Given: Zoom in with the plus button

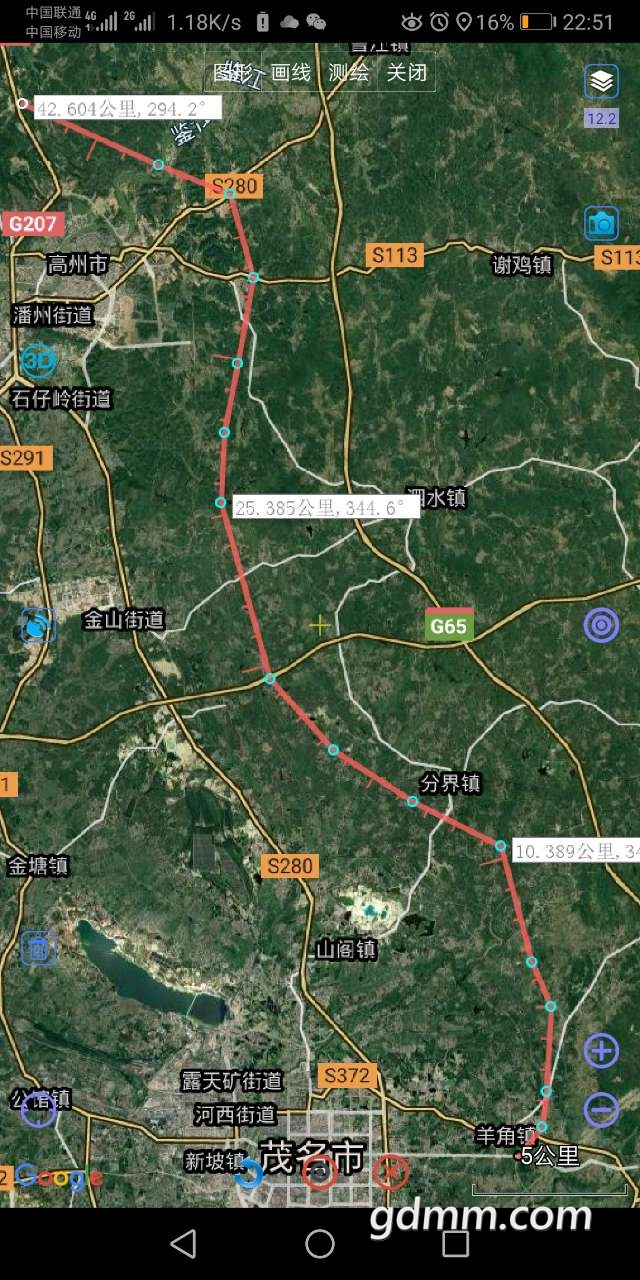Looking at the screenshot, I should tap(601, 1051).
